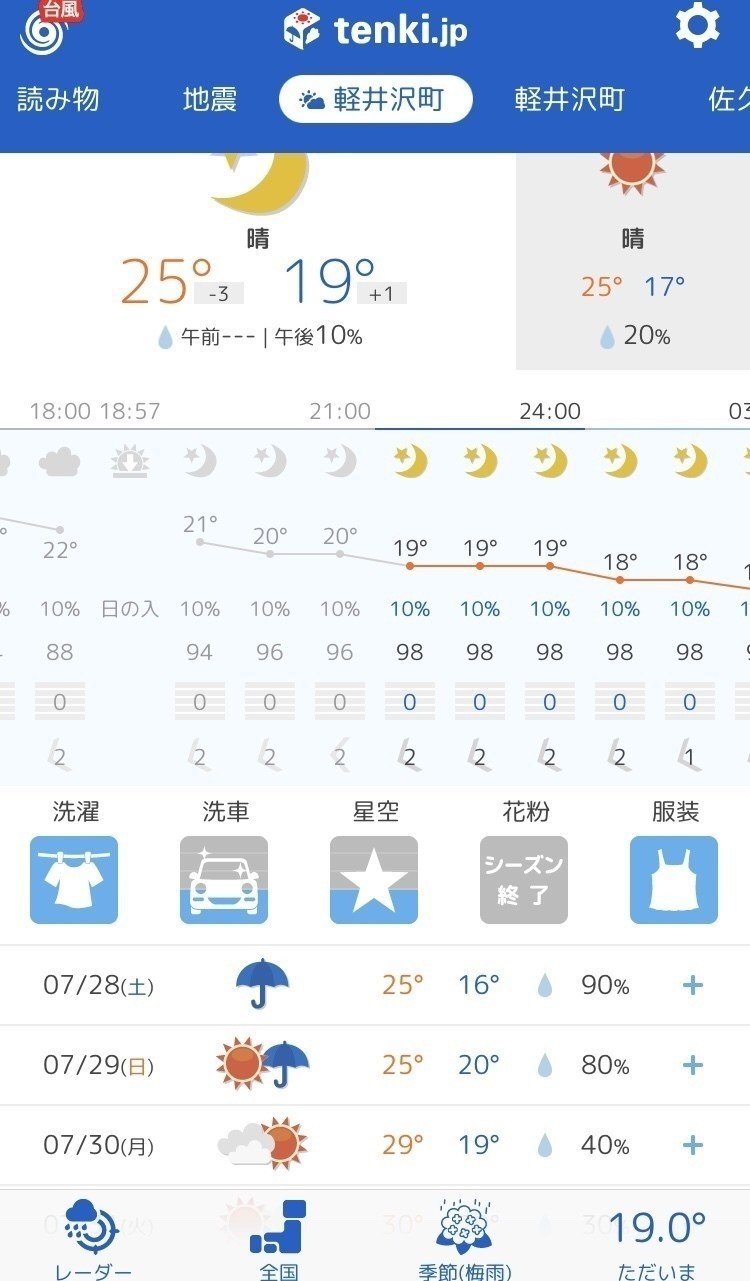The height and width of the screenshot is (1281, 750).
Task: Open the settings gear
Action: pyautogui.click(x=697, y=27)
